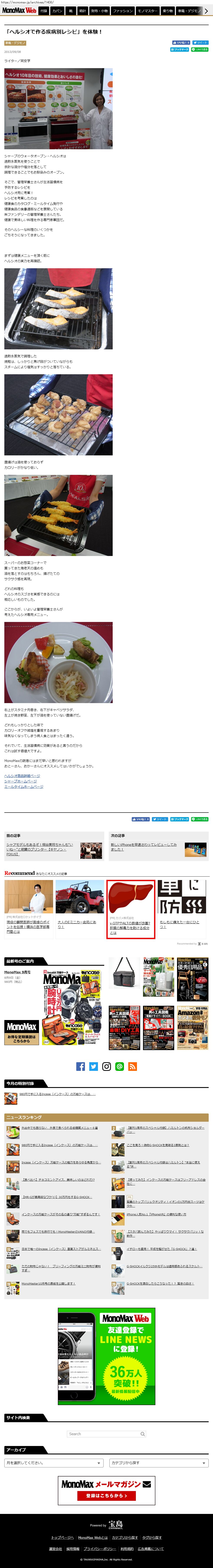The width and height of the screenshot is (213, 1568).
Task: Open the MonoMax 9月号 latest issue link
Action: tap(17, 972)
